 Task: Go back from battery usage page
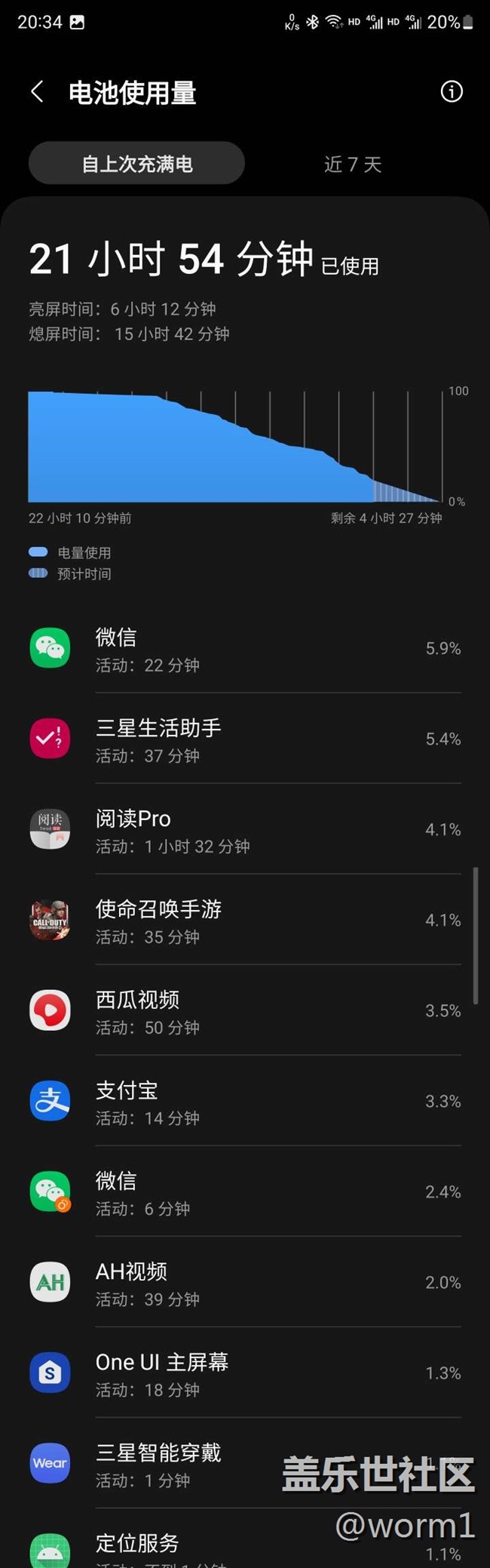[x=37, y=92]
